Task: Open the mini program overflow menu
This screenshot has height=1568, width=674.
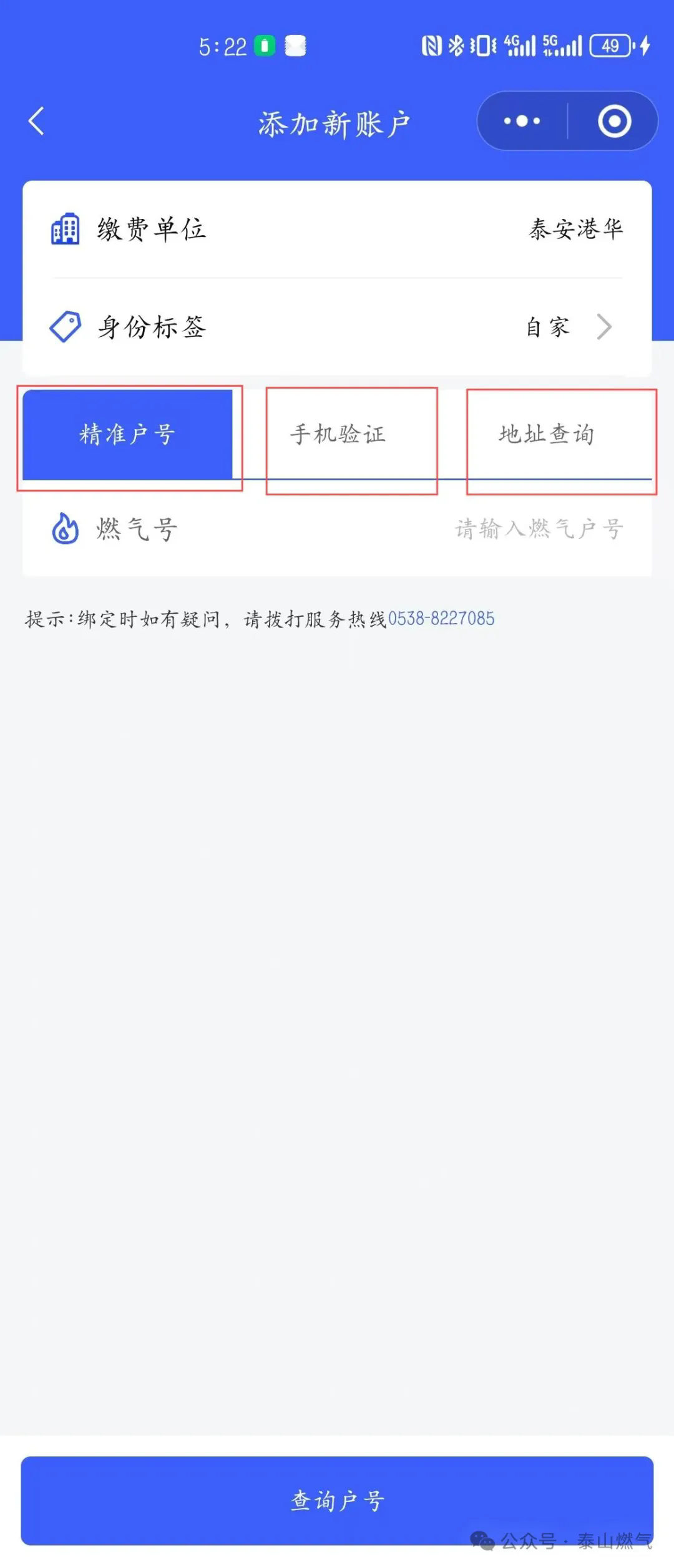Action: (x=522, y=121)
